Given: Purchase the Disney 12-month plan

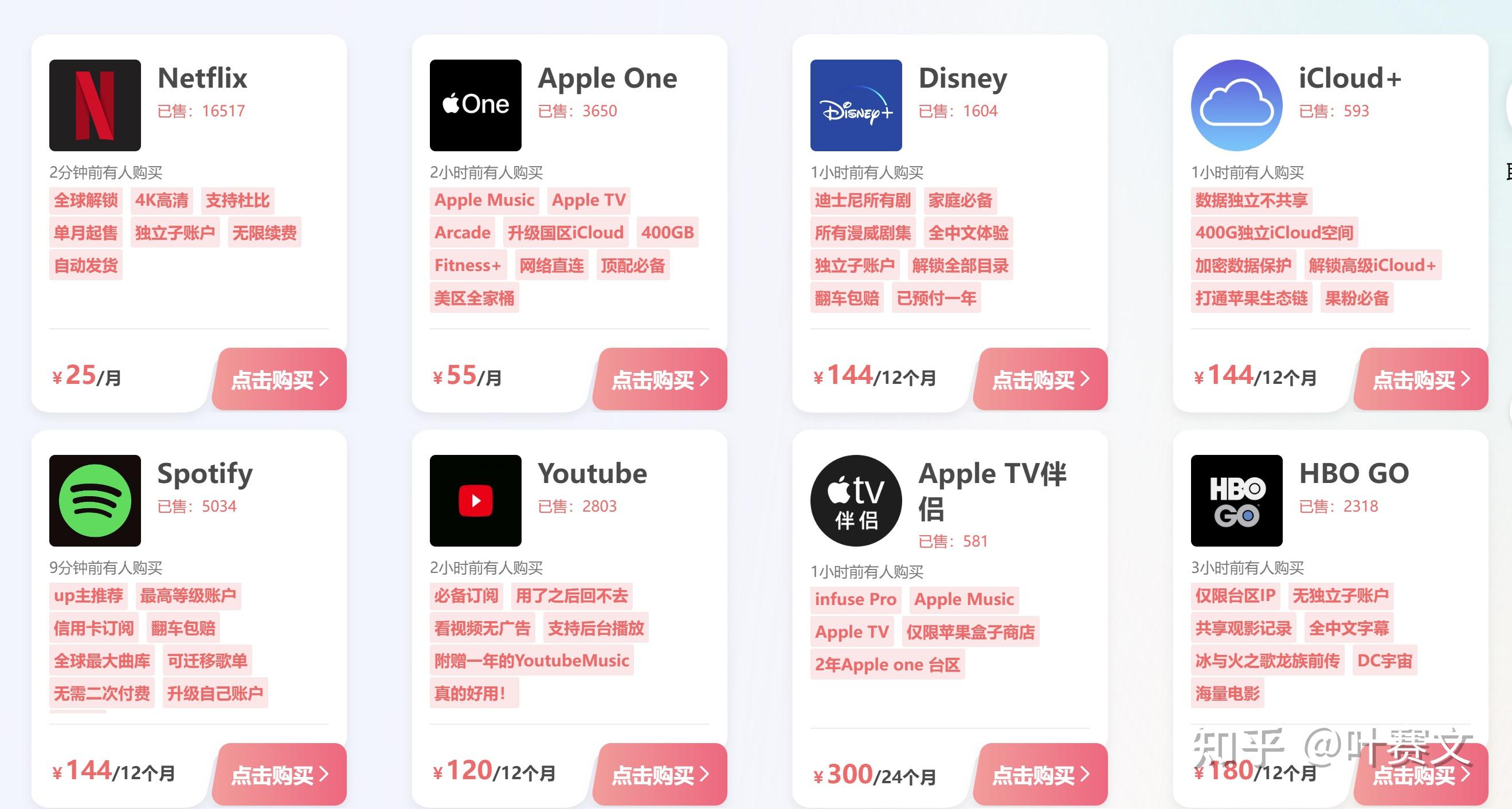Looking at the screenshot, I should coord(1040,379).
